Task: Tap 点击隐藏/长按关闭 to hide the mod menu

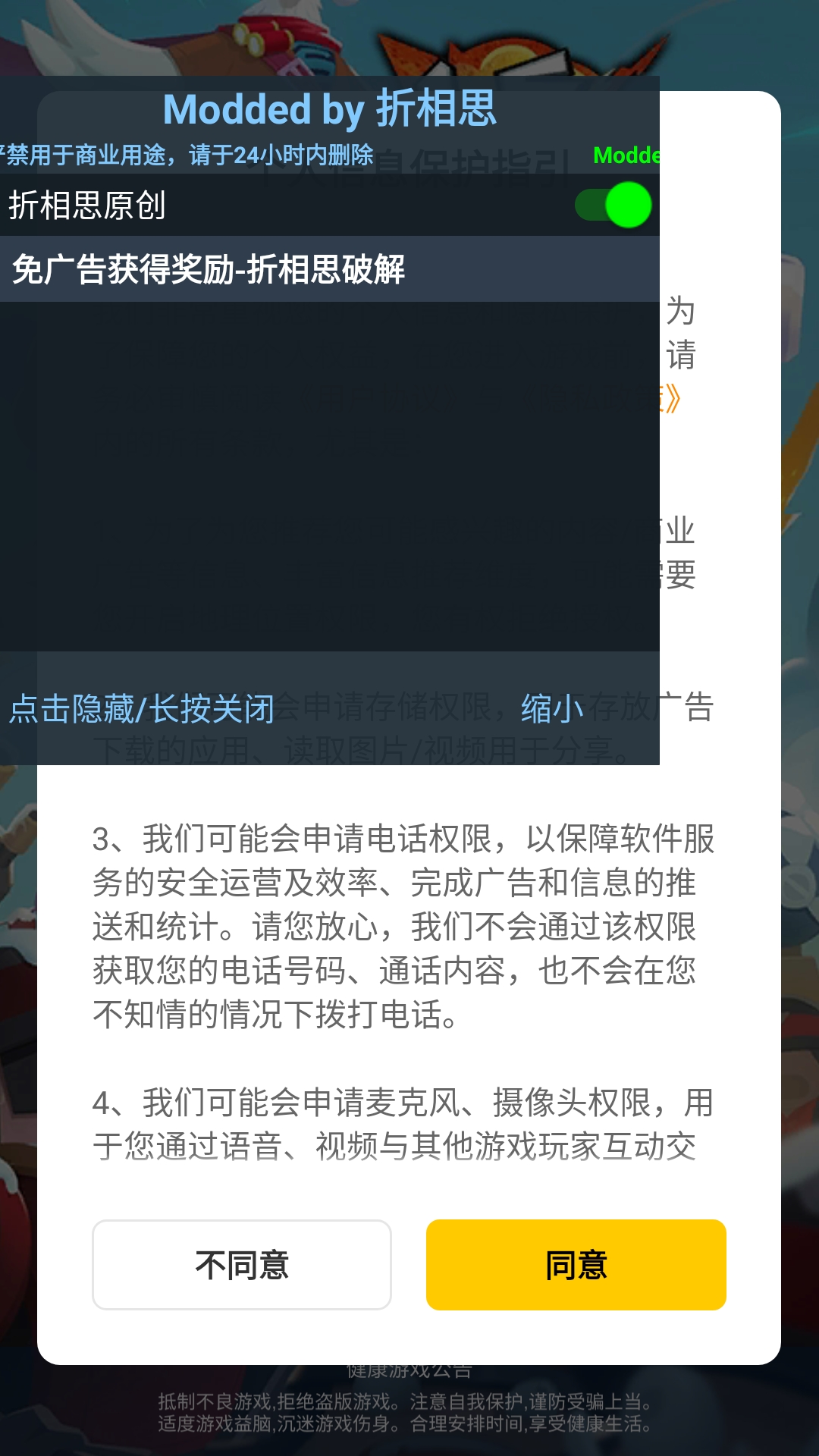Action: [x=142, y=709]
